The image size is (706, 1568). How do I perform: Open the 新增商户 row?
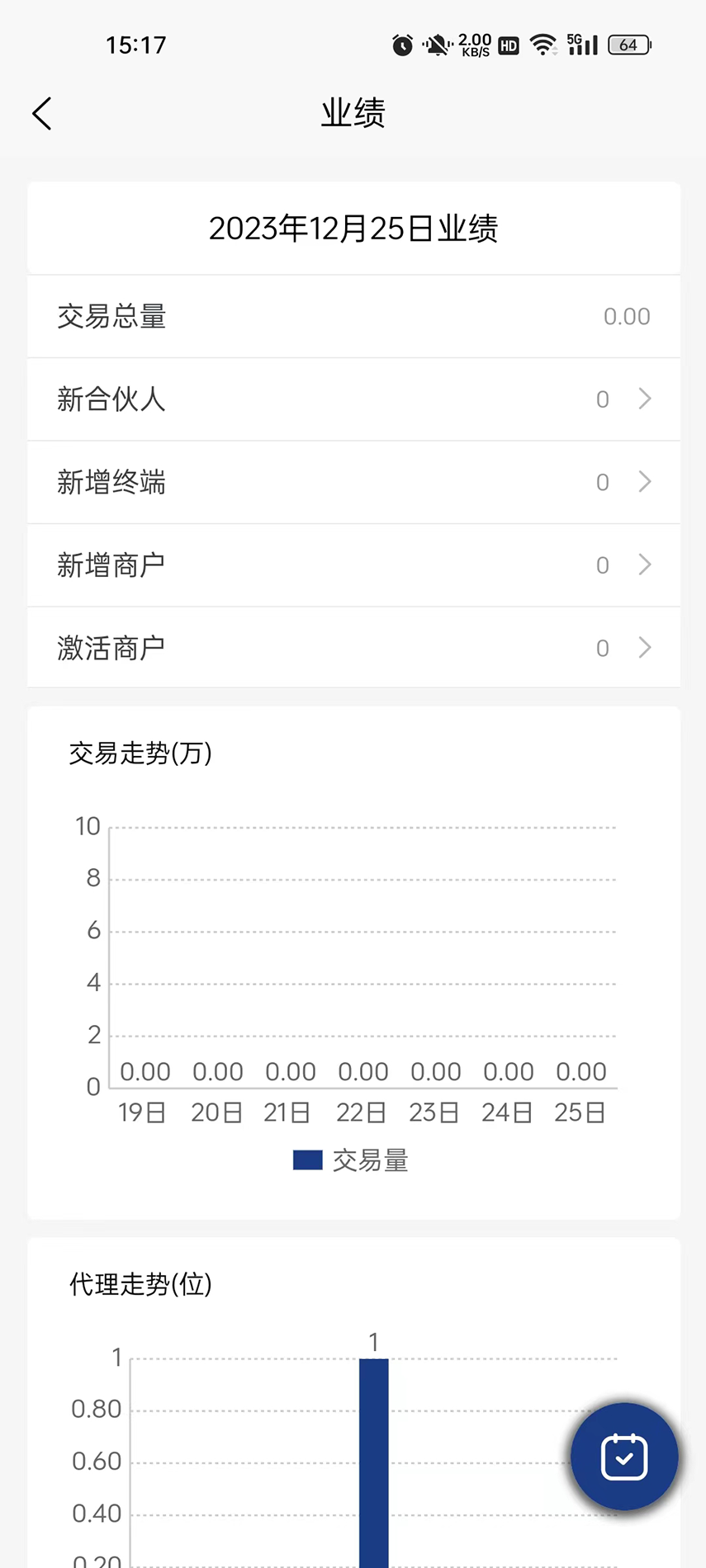coord(353,564)
